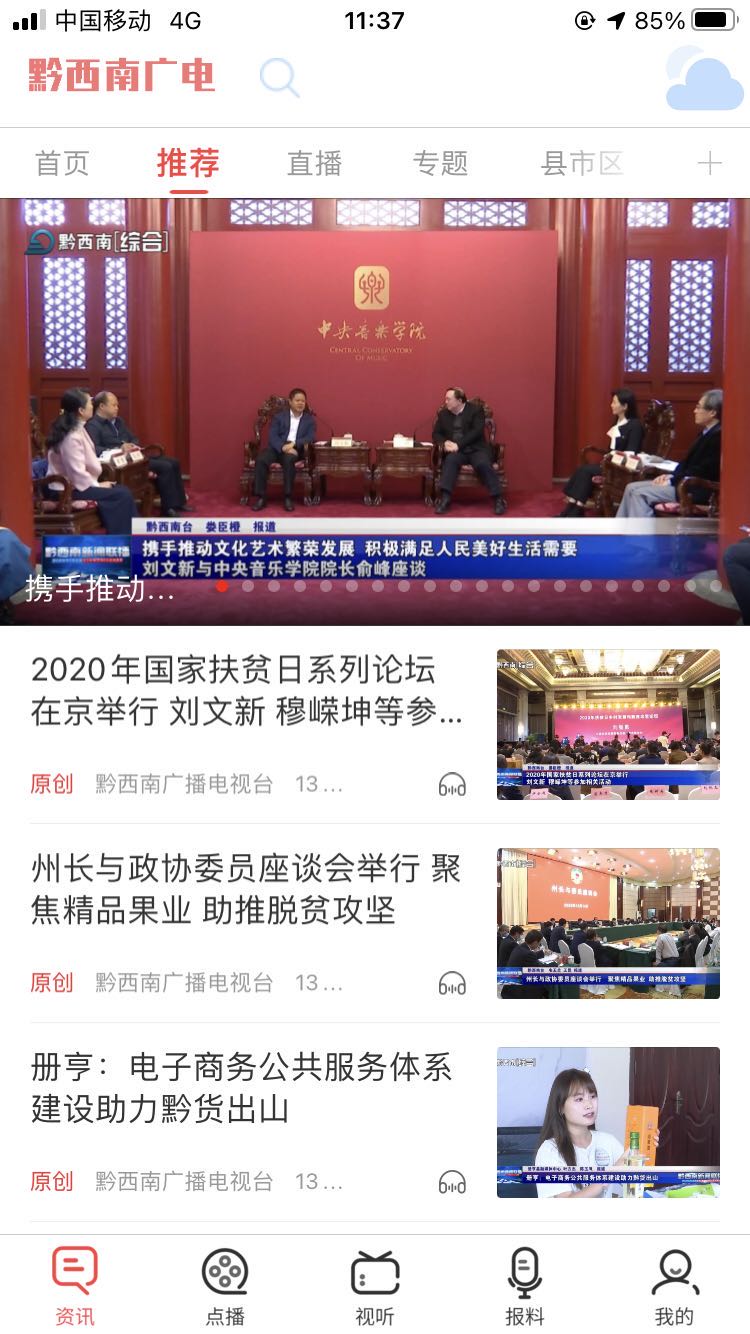Tap the 报料 microphone icon
The width and height of the screenshot is (750, 1334).
[x=524, y=1271]
